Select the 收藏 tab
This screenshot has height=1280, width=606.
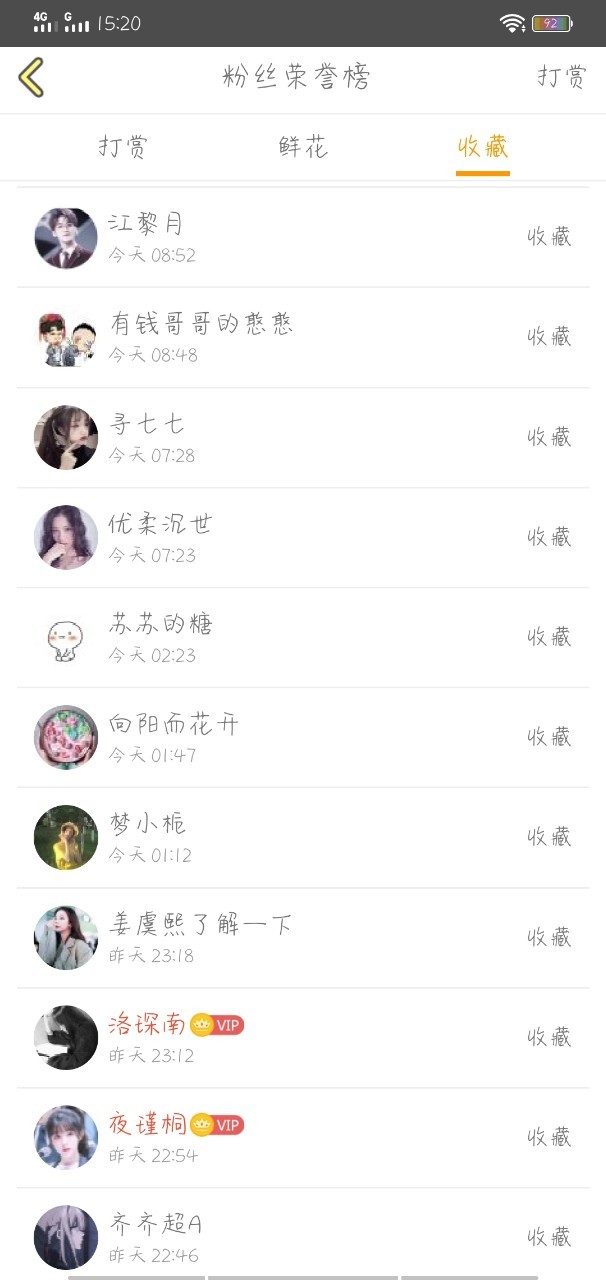click(483, 148)
